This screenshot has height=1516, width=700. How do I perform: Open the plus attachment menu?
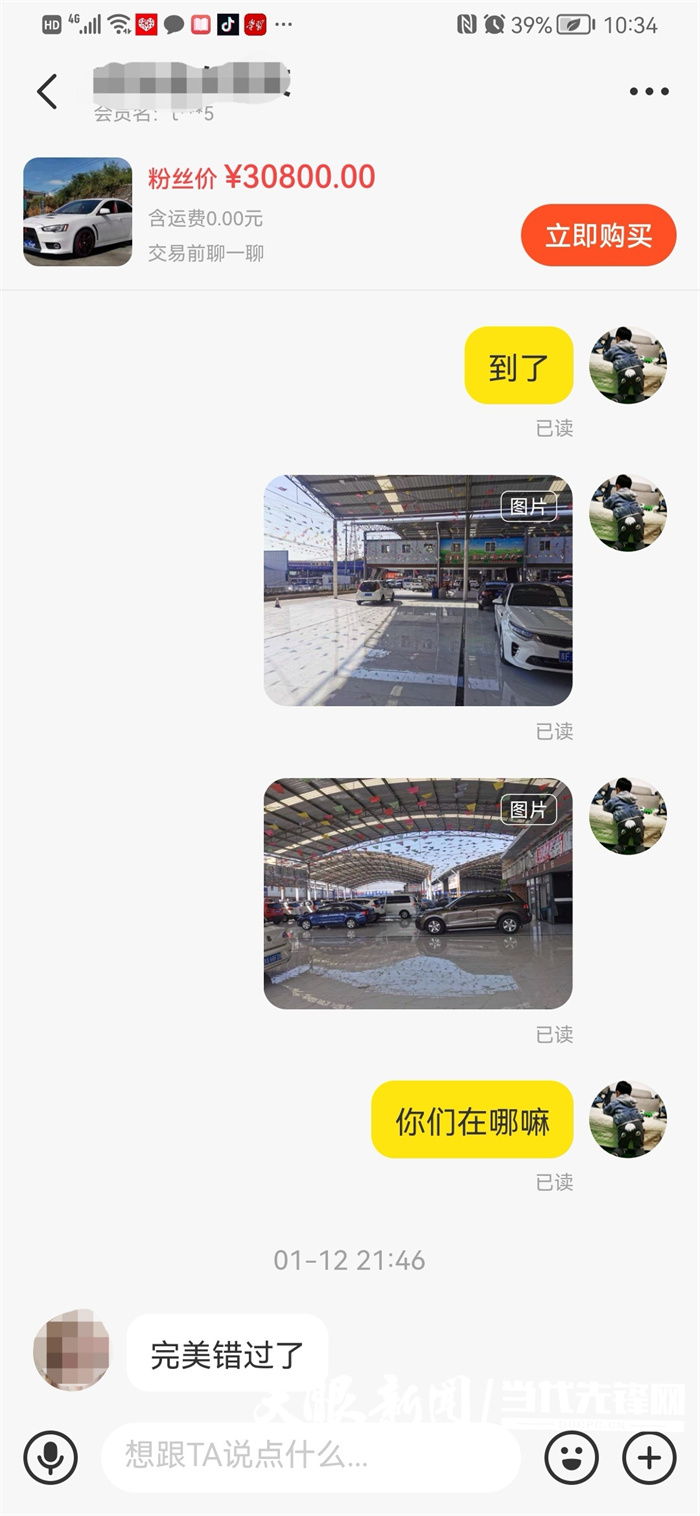pyautogui.click(x=649, y=1456)
